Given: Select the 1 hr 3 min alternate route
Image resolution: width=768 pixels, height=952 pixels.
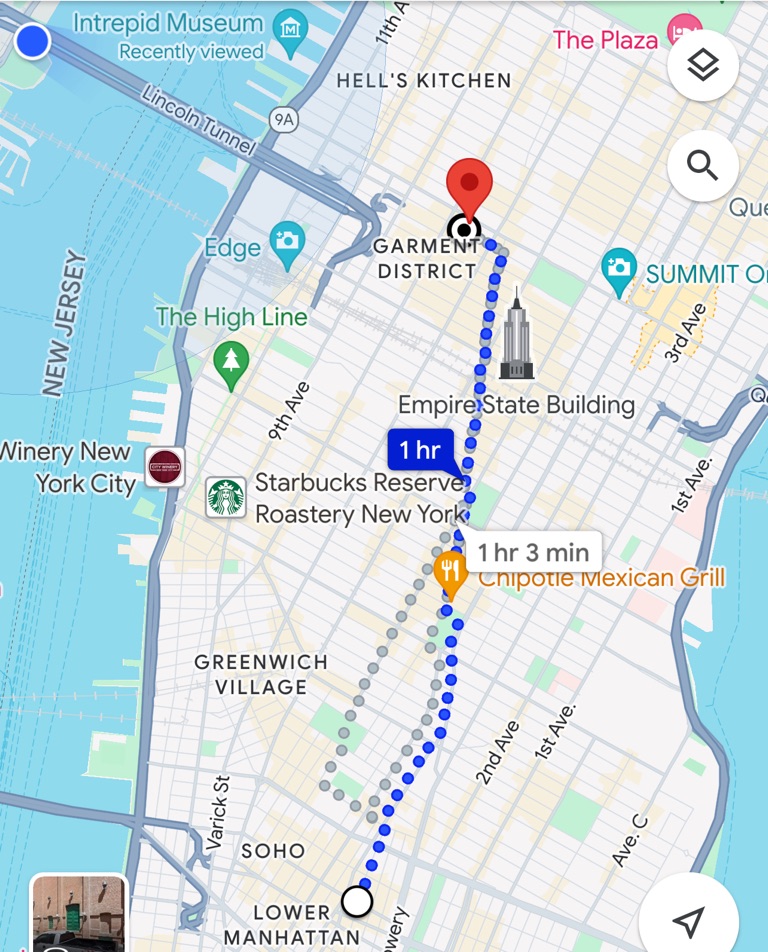Looking at the screenshot, I should [532, 552].
